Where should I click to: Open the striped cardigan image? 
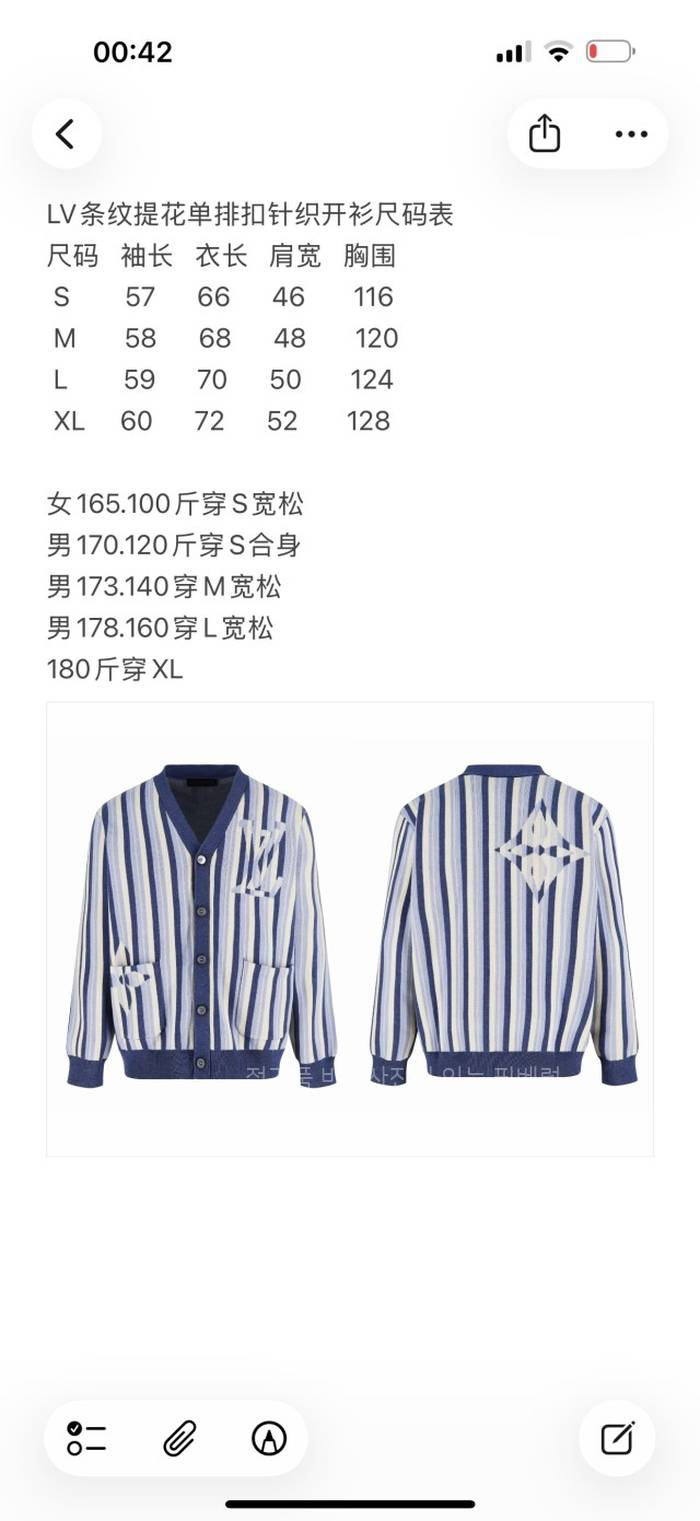tap(350, 928)
